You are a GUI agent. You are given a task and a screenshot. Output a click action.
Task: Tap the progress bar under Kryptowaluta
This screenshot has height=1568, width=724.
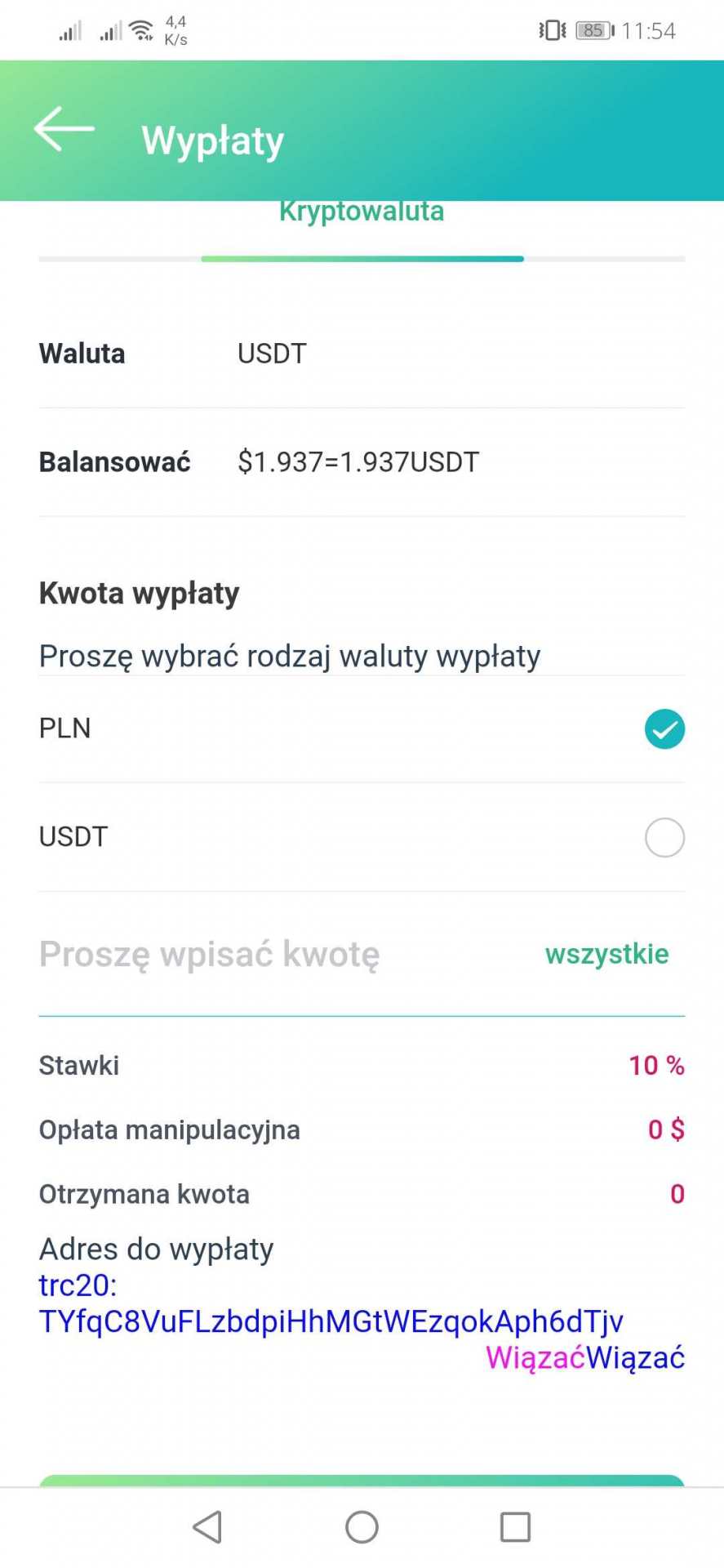click(x=362, y=259)
